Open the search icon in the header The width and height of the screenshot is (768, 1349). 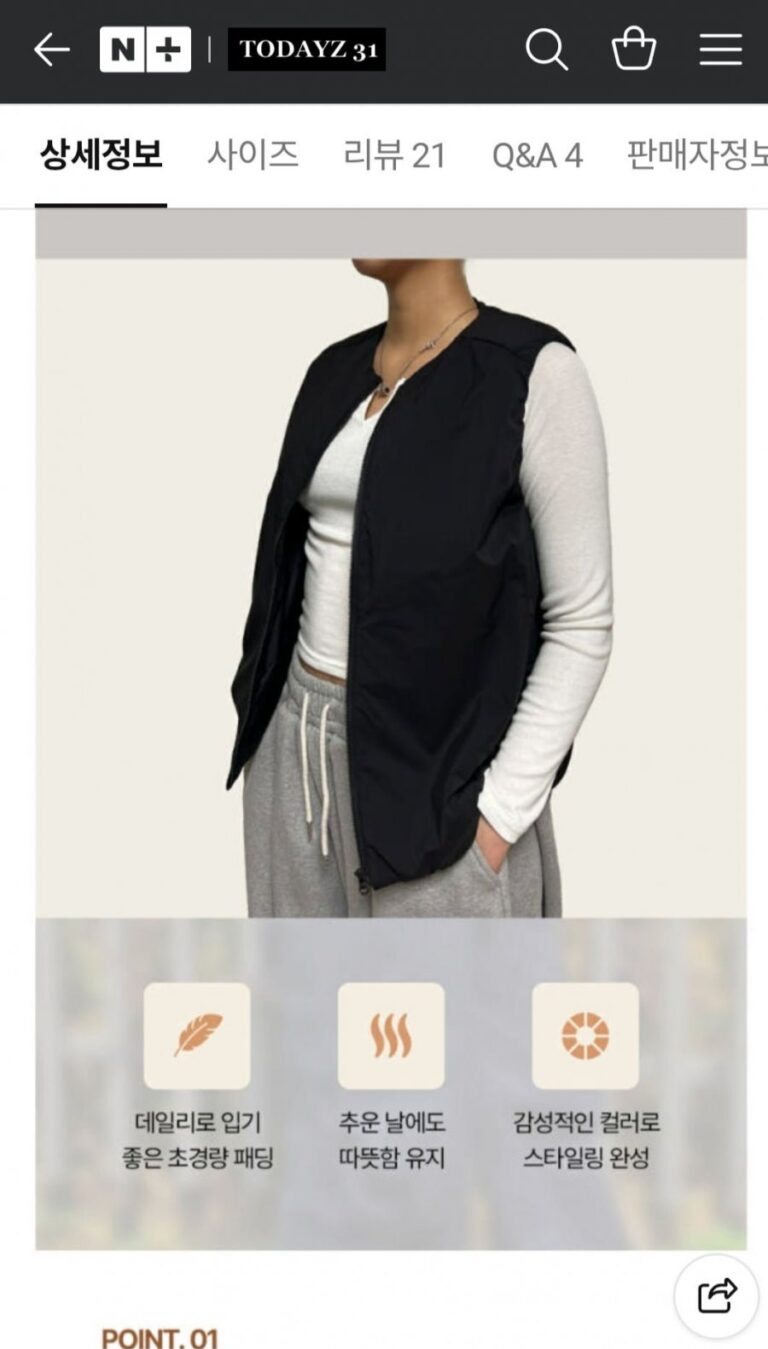click(x=546, y=49)
